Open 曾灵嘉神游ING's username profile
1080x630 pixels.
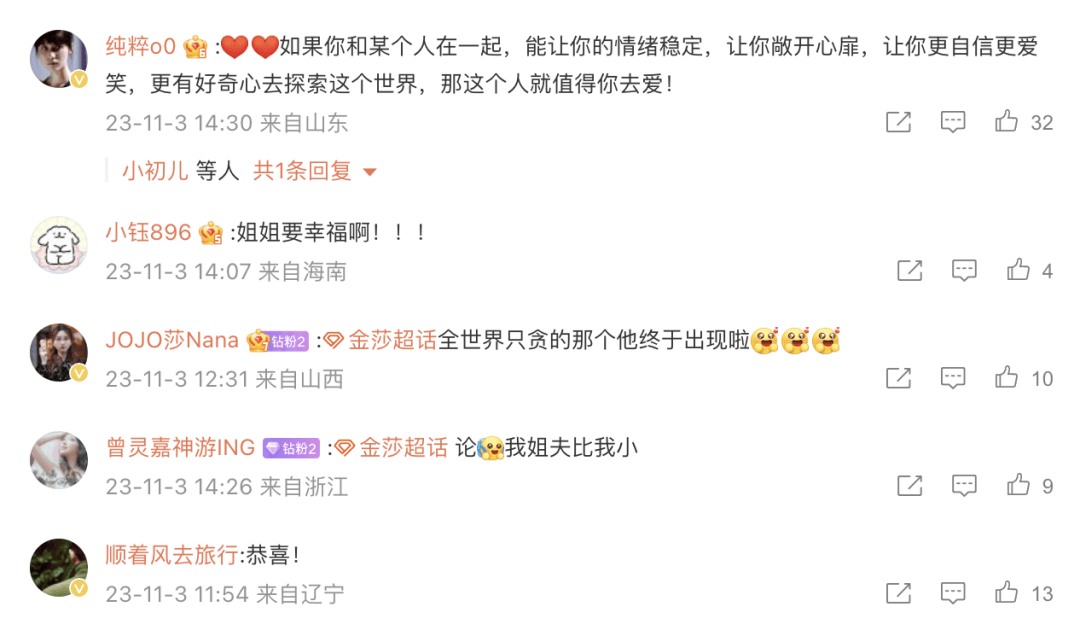pyautogui.click(x=180, y=448)
